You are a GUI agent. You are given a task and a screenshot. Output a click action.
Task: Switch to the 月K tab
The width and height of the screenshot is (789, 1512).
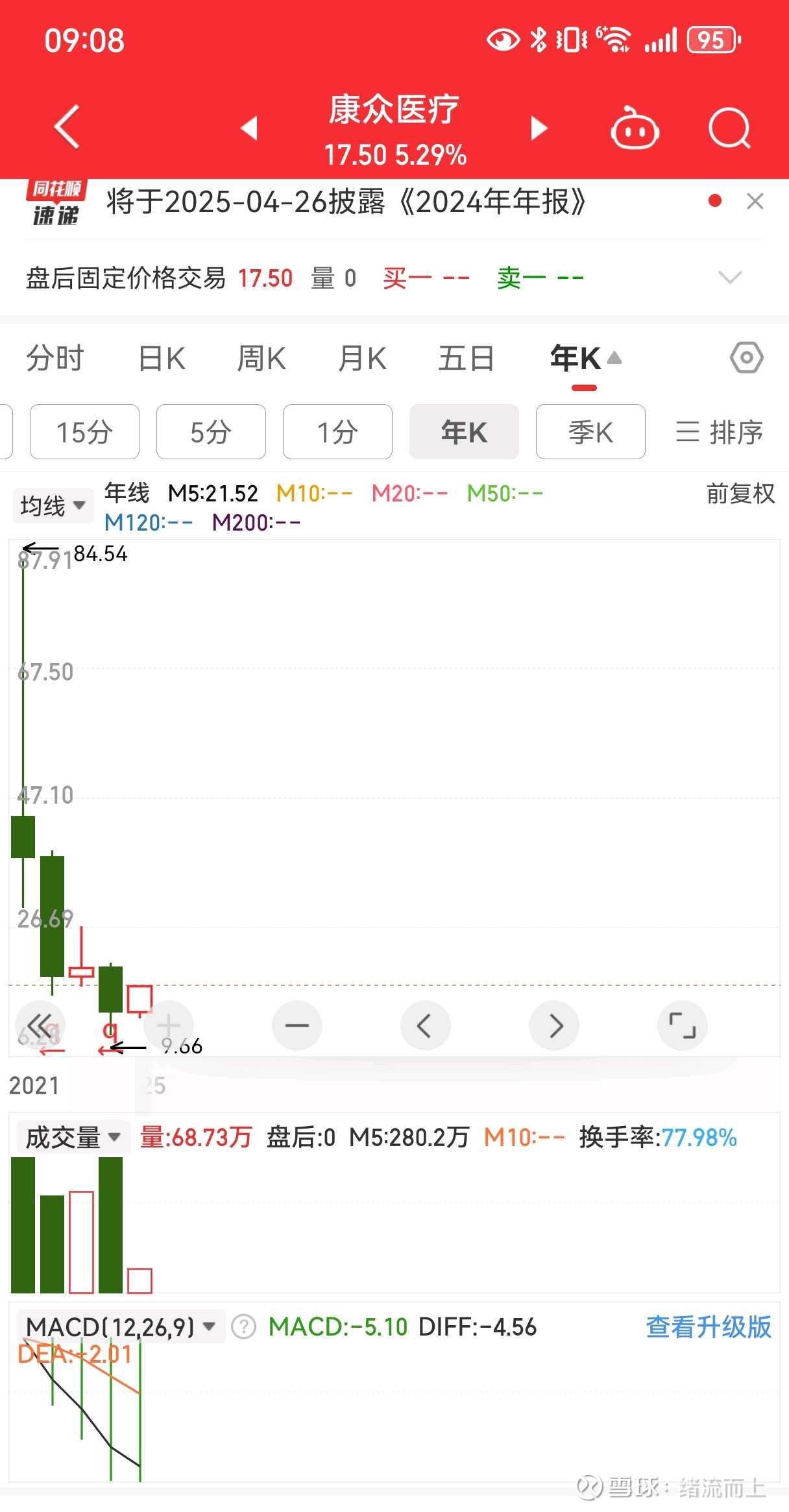coord(362,358)
